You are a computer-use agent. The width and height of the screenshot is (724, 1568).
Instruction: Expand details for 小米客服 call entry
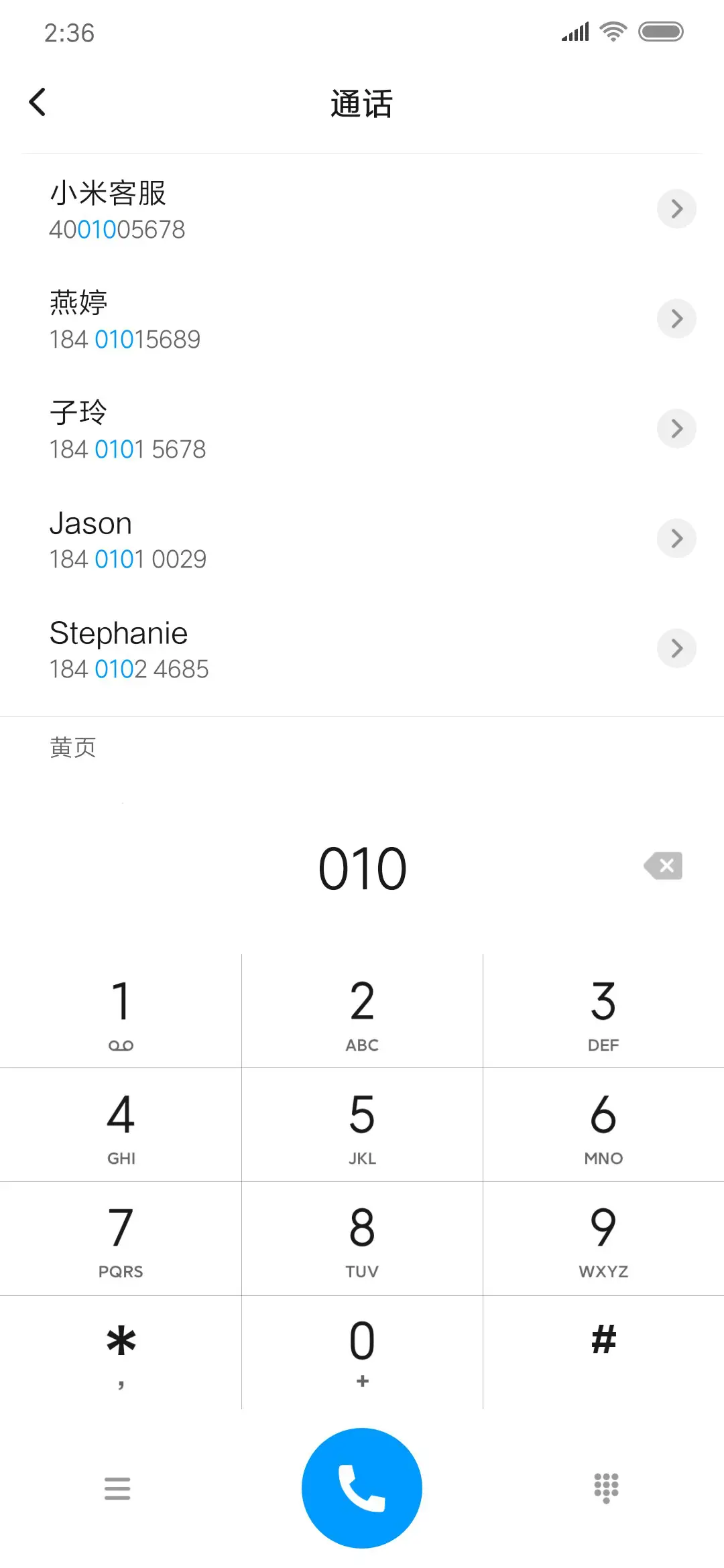coord(676,209)
